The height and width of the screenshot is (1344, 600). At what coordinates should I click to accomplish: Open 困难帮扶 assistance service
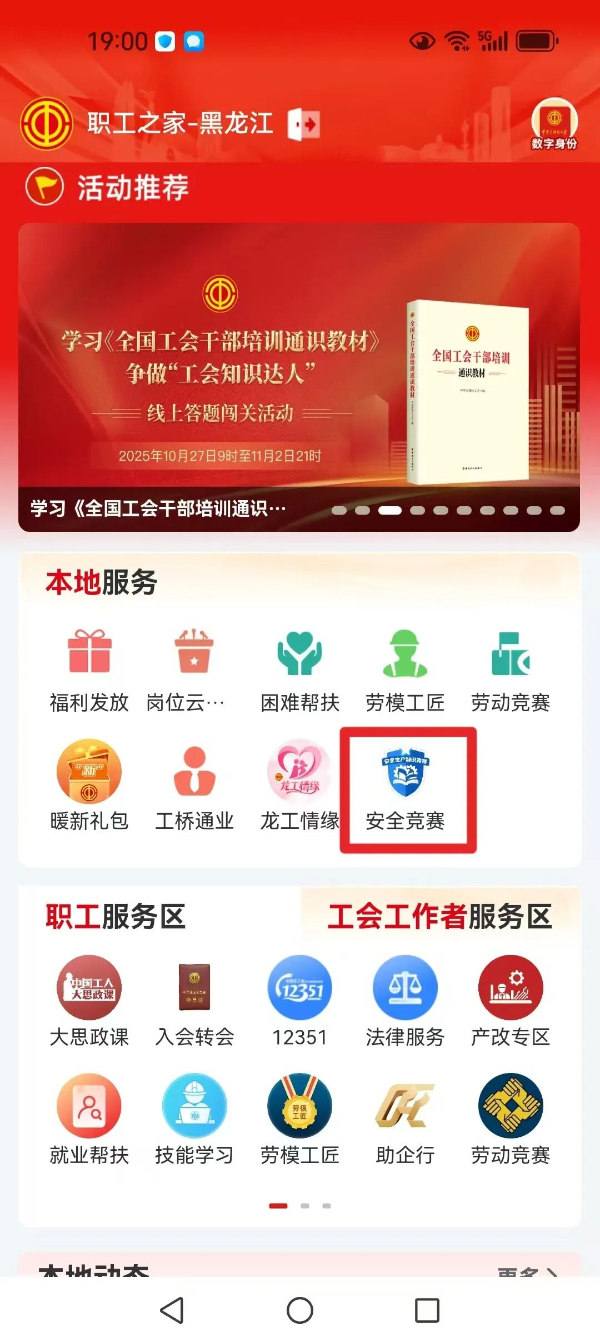(x=300, y=669)
